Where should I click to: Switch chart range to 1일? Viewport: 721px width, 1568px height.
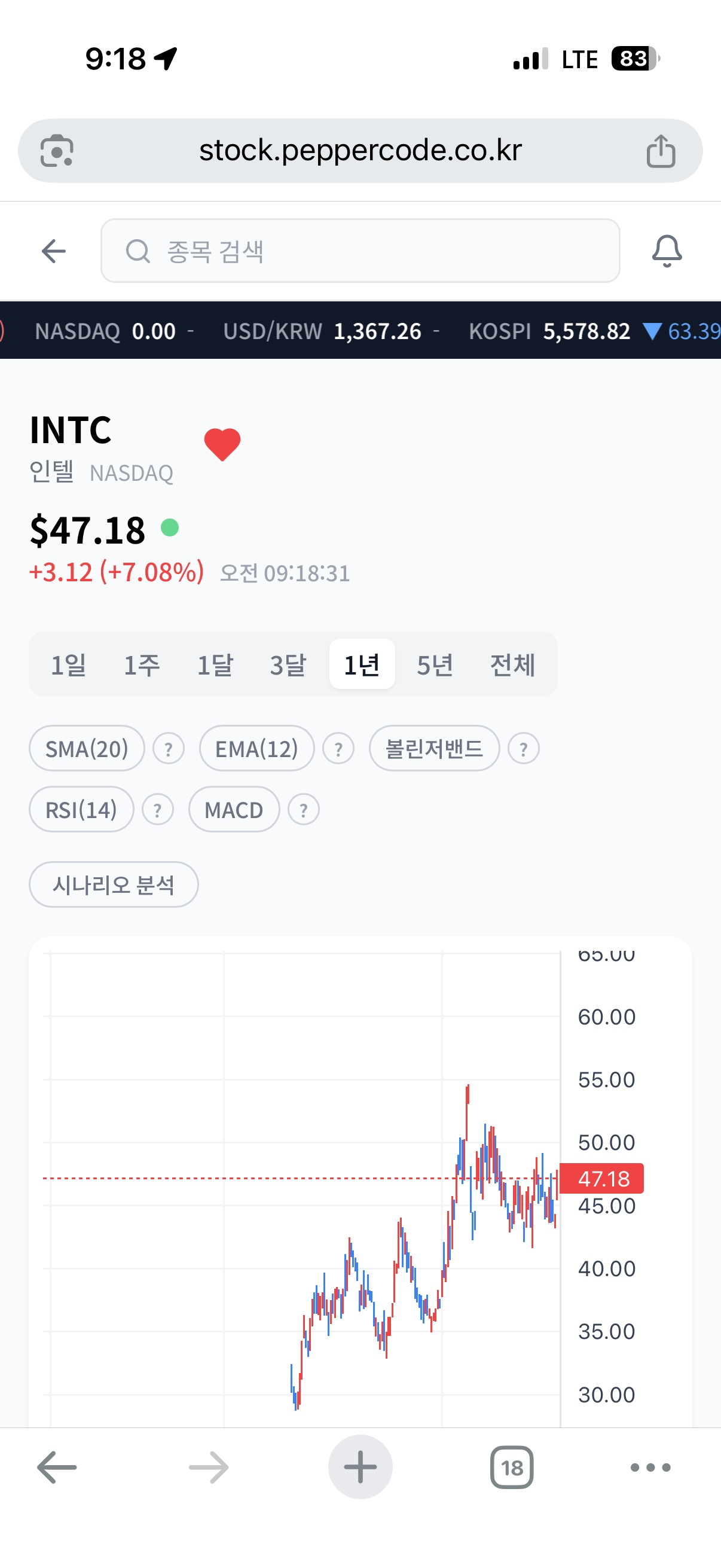(68, 664)
